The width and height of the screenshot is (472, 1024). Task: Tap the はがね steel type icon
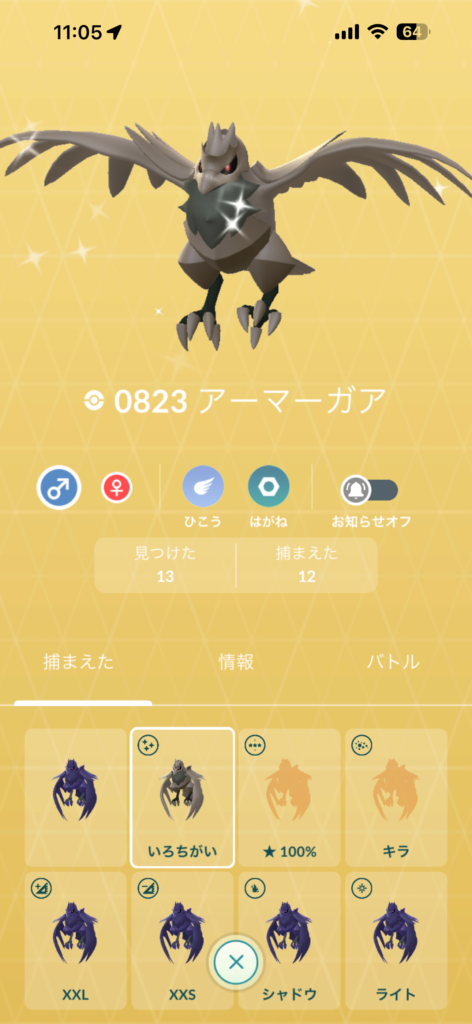pyautogui.click(x=268, y=487)
